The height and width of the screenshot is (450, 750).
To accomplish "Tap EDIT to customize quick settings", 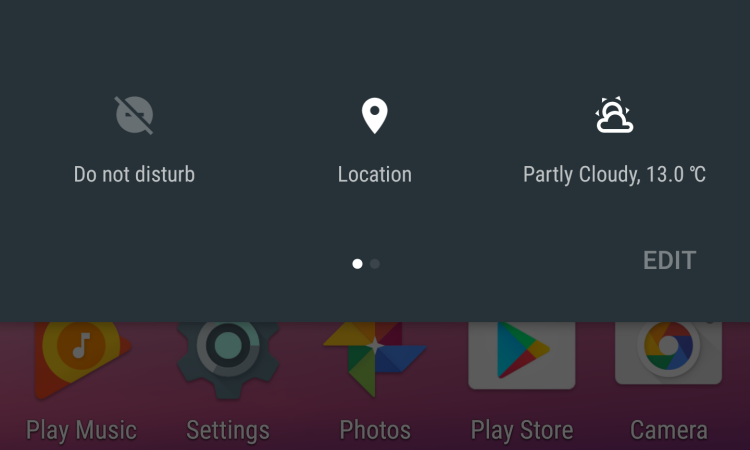I will (x=669, y=261).
